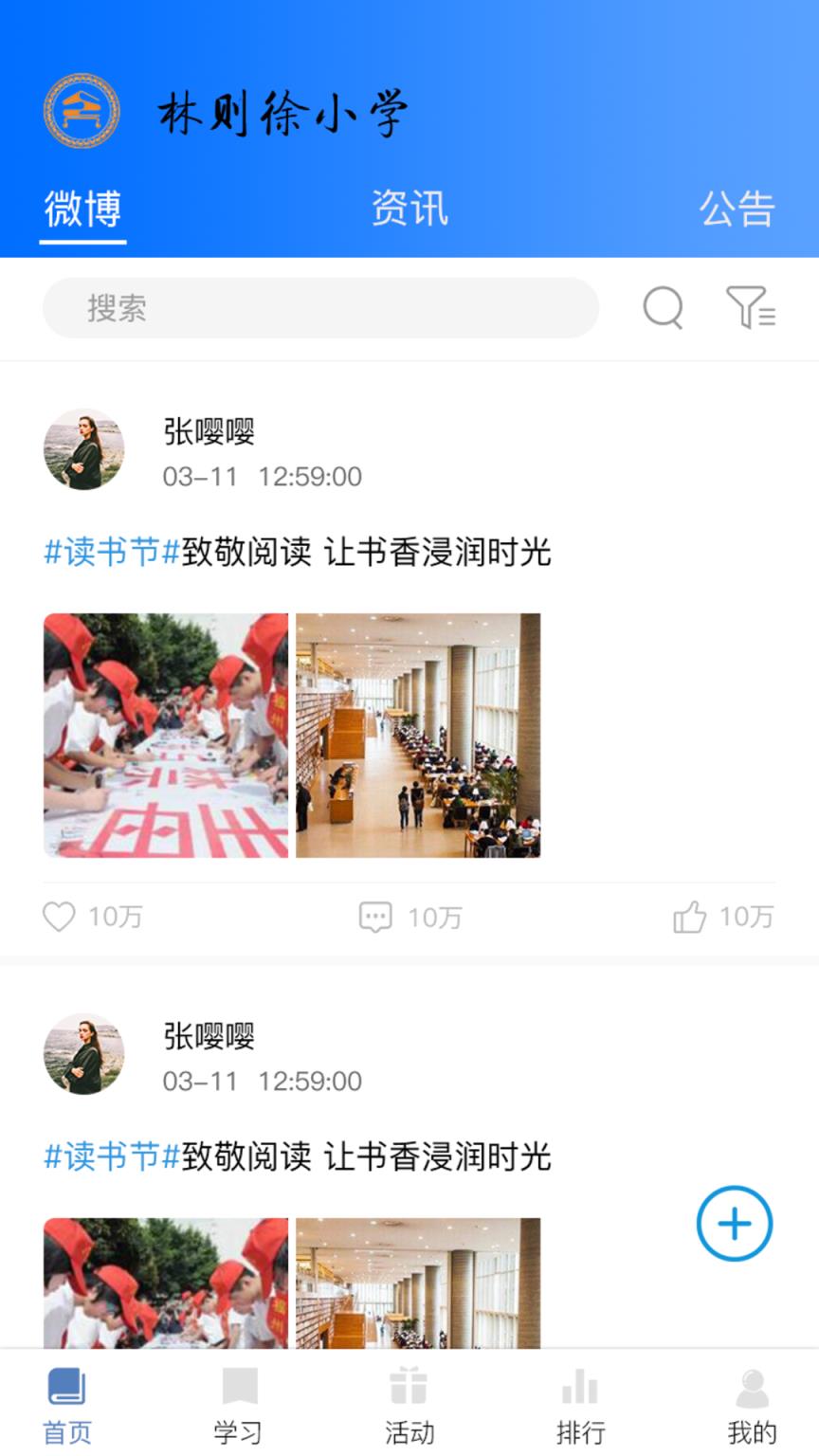Switch to the 资讯 tab

click(x=409, y=209)
